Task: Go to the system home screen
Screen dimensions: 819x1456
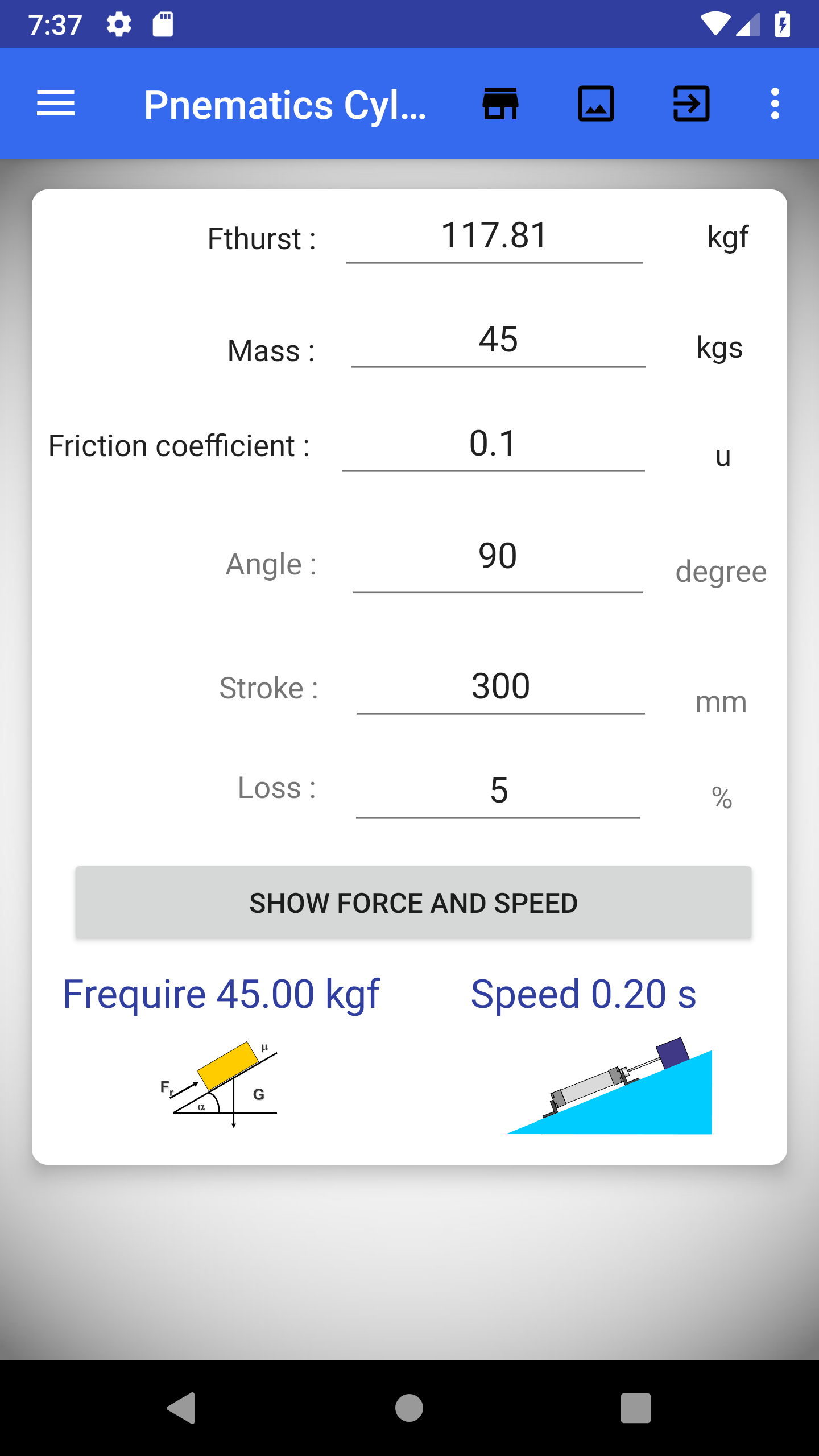Action: click(409, 1408)
